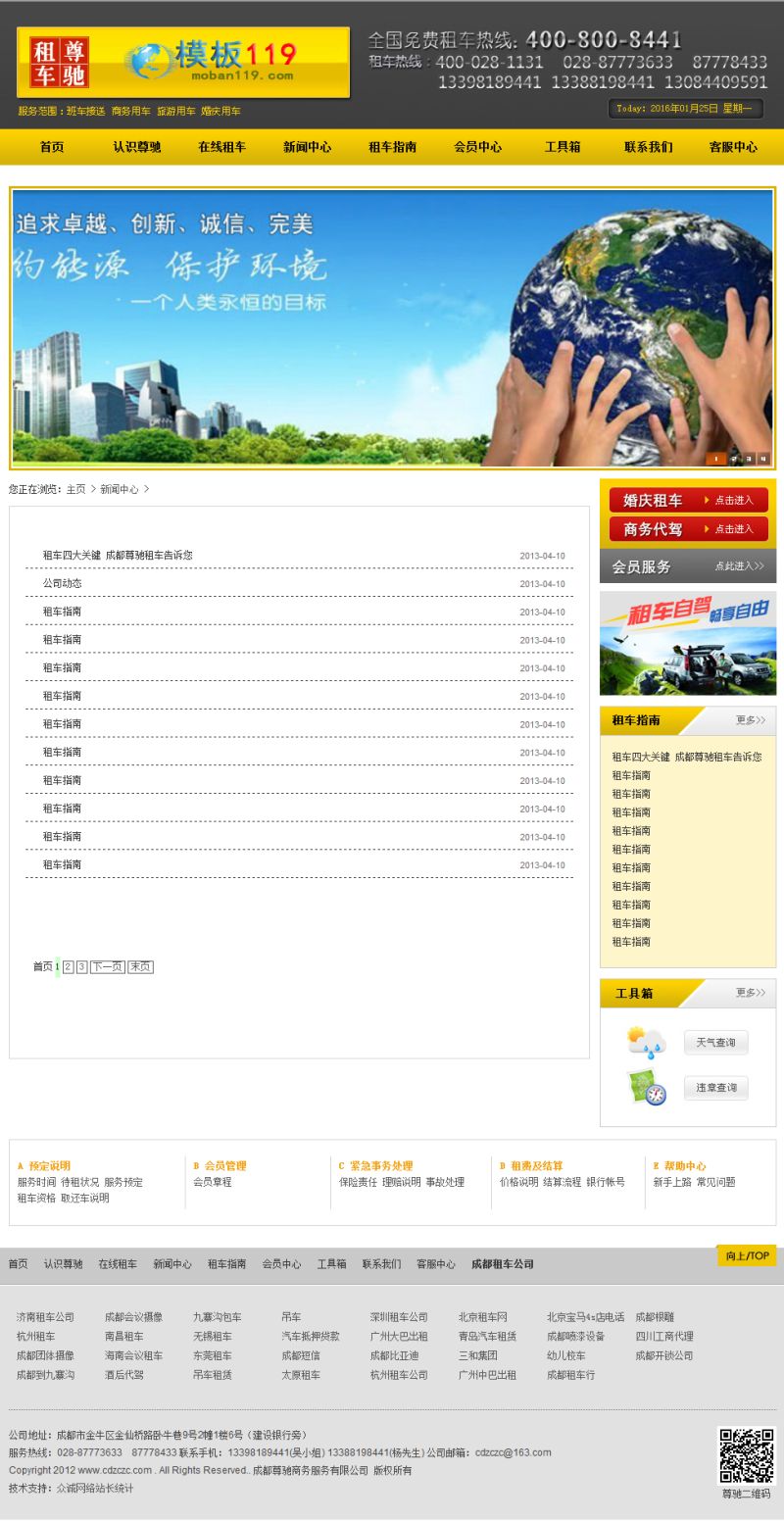Image resolution: width=784 pixels, height=1521 pixels.
Task: Go to page 2 of the news list
Action: click(x=69, y=967)
